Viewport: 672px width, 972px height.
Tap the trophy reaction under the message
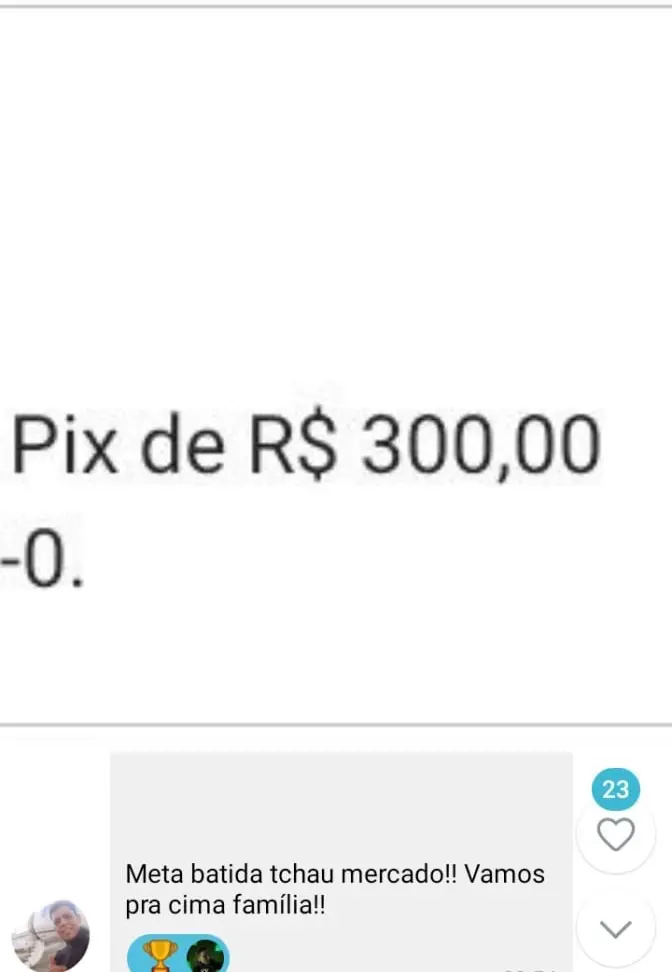(x=159, y=956)
